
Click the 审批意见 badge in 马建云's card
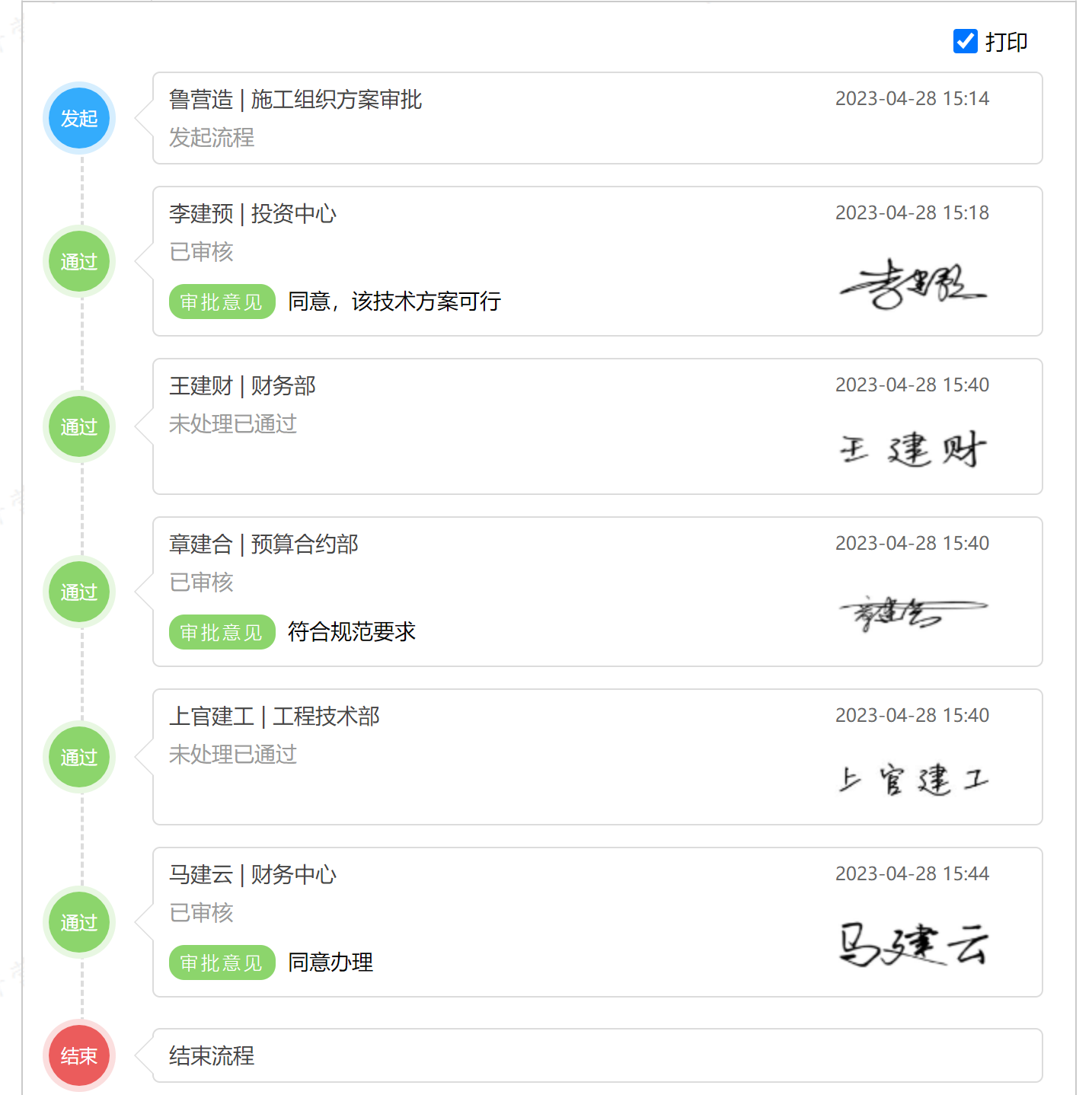[222, 963]
